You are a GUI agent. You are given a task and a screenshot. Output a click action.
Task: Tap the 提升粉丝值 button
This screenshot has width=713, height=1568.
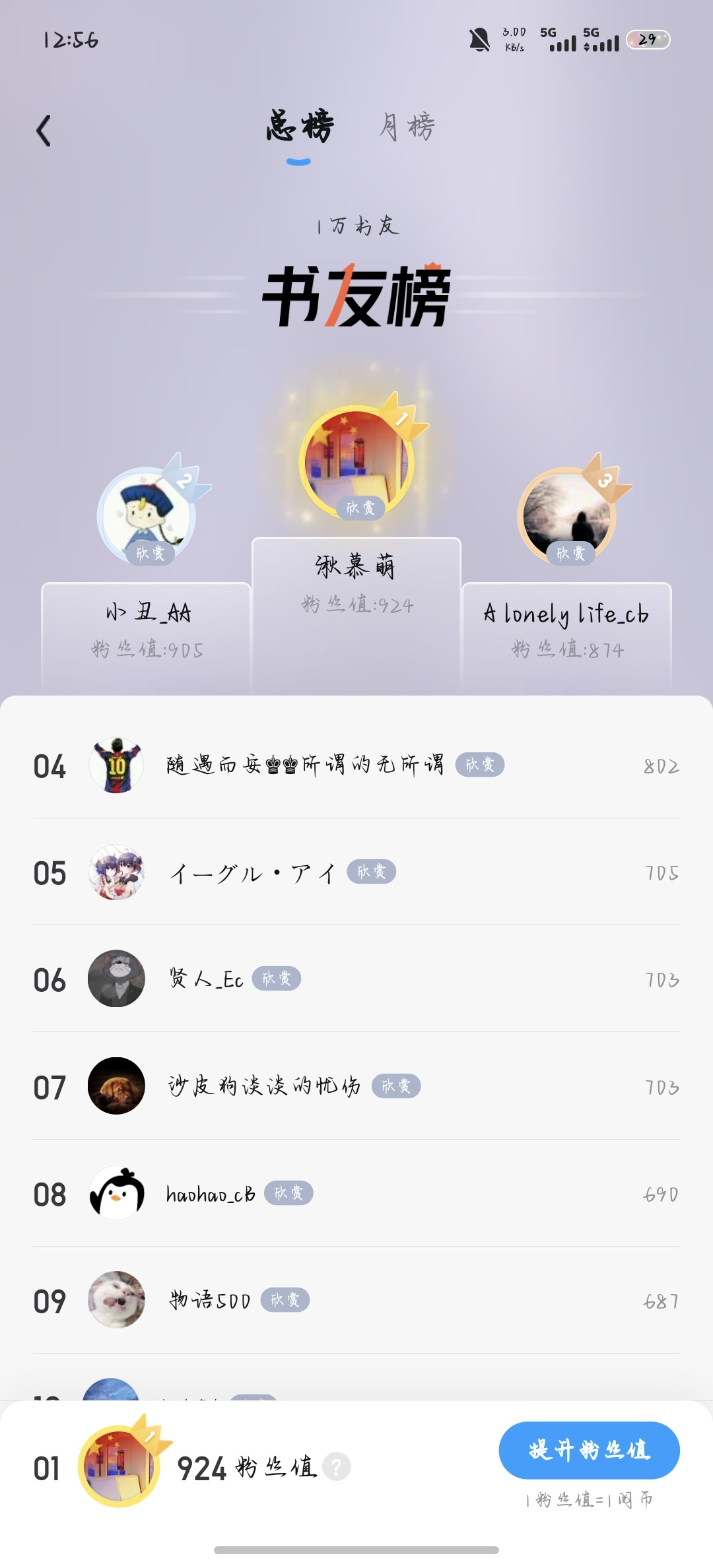point(589,1450)
